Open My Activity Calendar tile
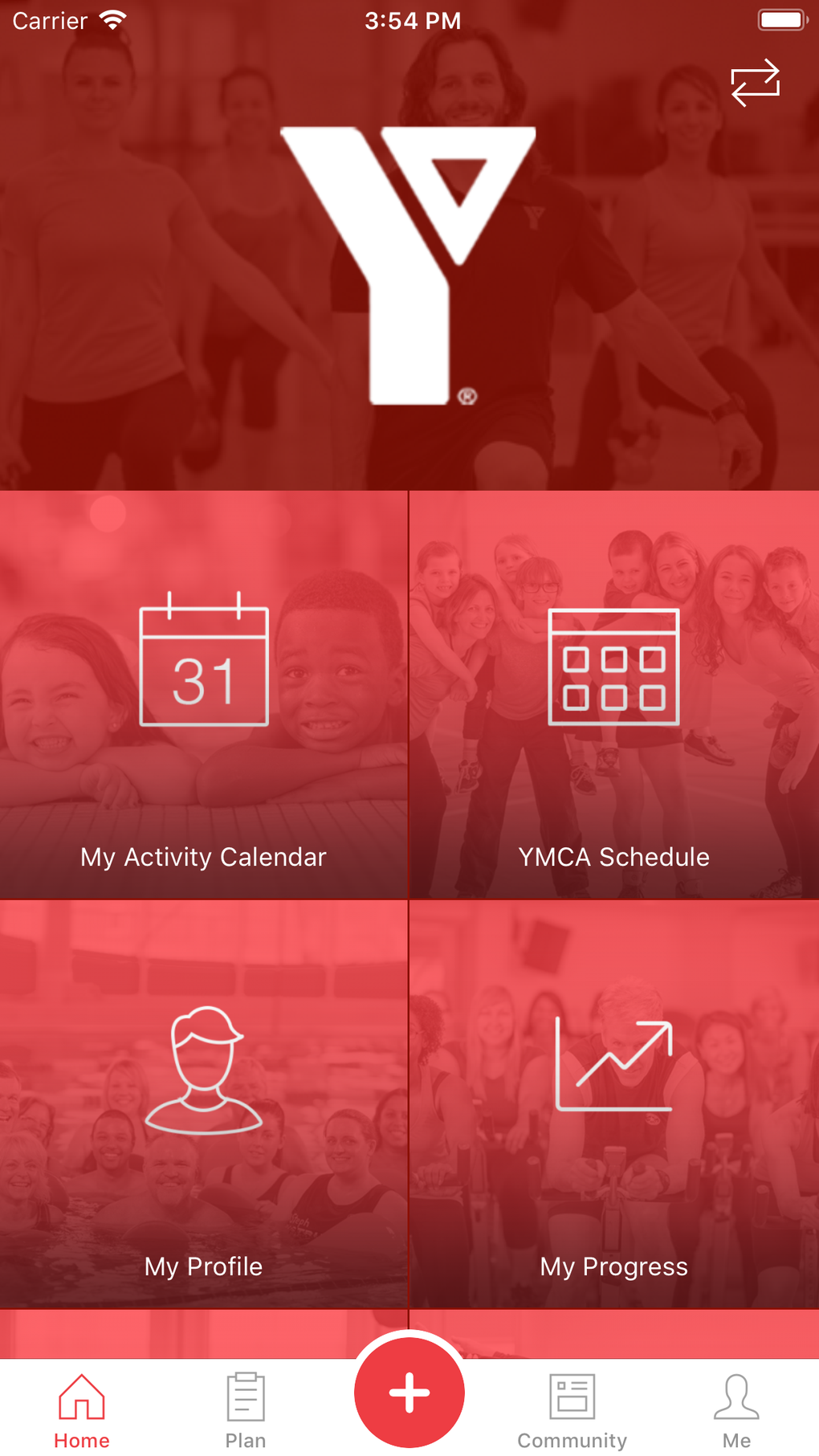The height and width of the screenshot is (1456, 819). [204, 695]
